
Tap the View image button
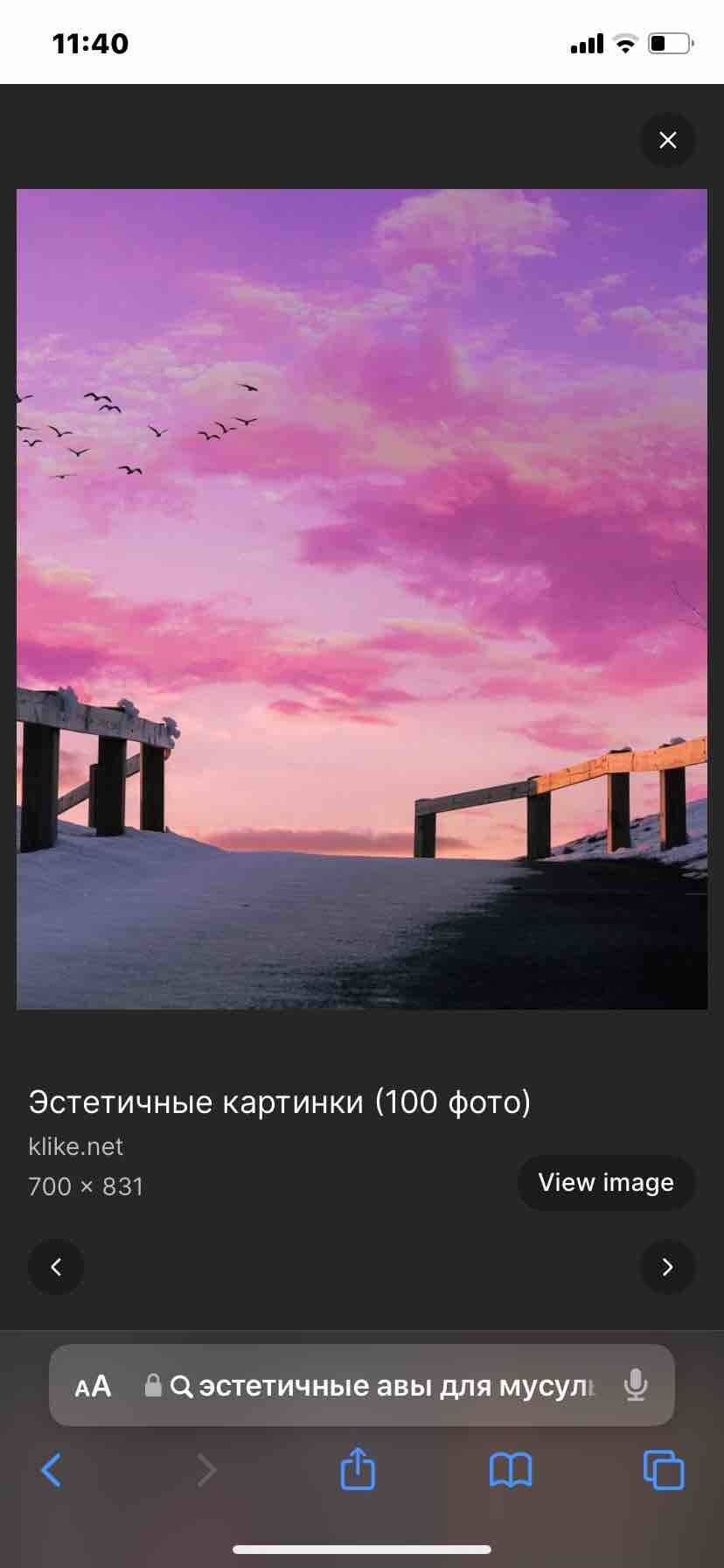[x=606, y=1182]
